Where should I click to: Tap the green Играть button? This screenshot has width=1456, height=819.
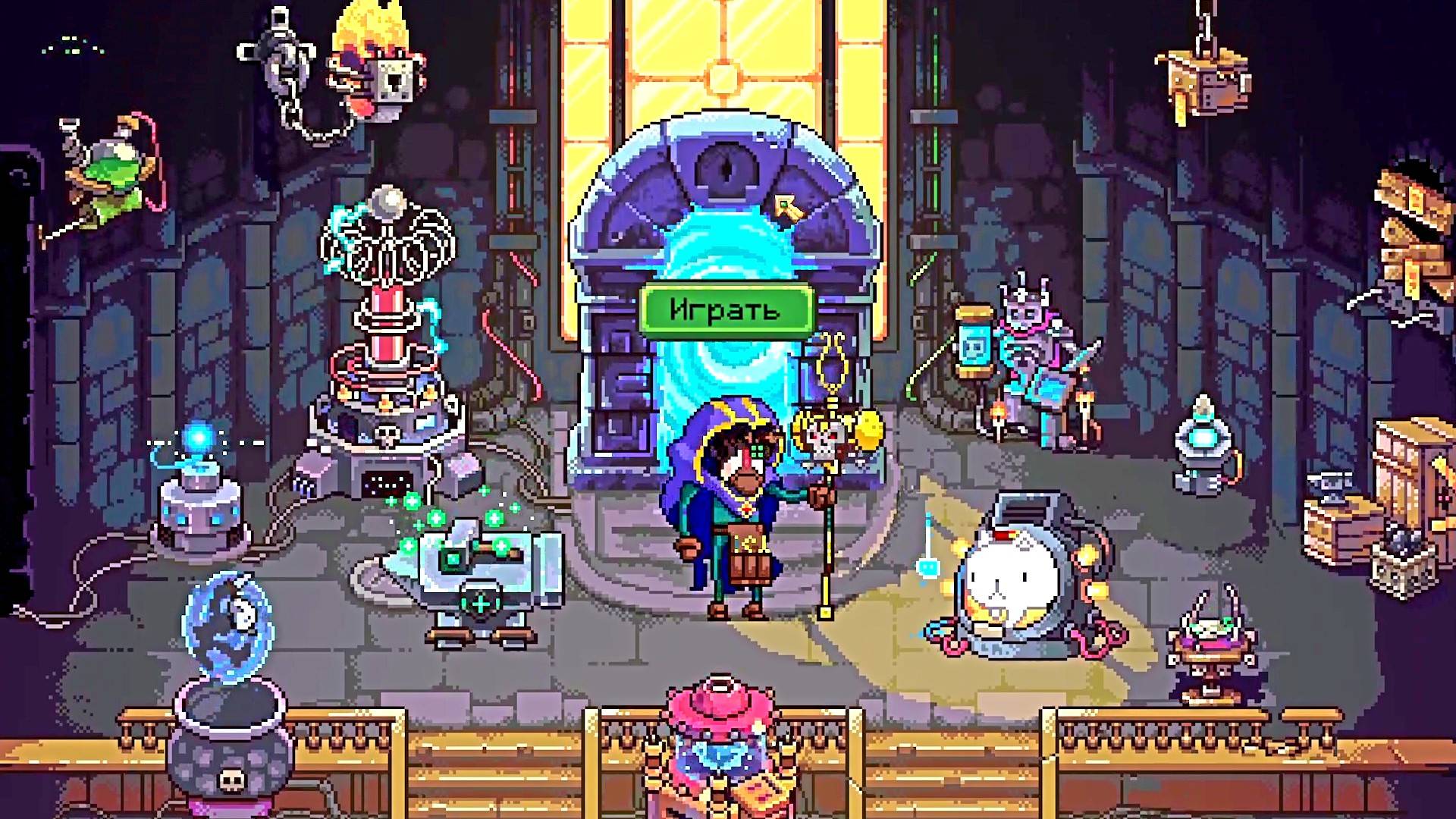point(726,309)
